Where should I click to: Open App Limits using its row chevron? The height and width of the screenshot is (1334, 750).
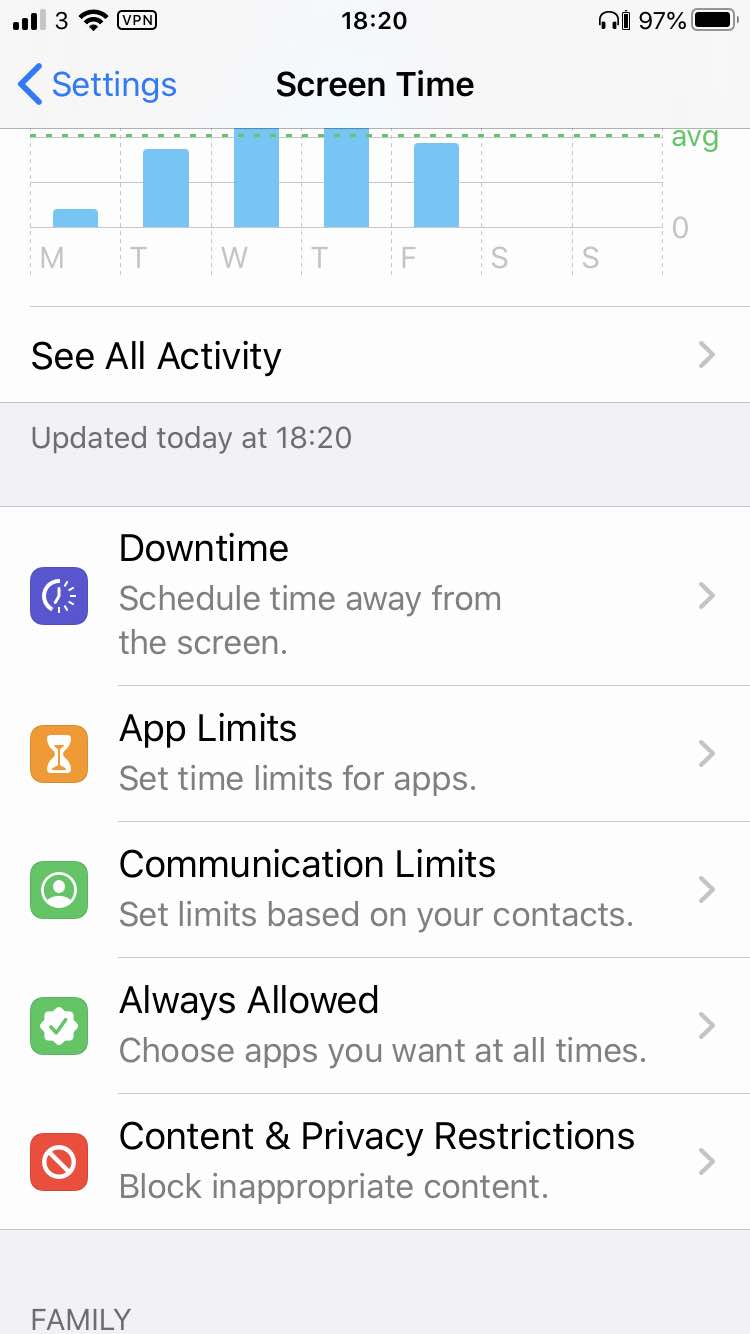pyautogui.click(x=707, y=753)
